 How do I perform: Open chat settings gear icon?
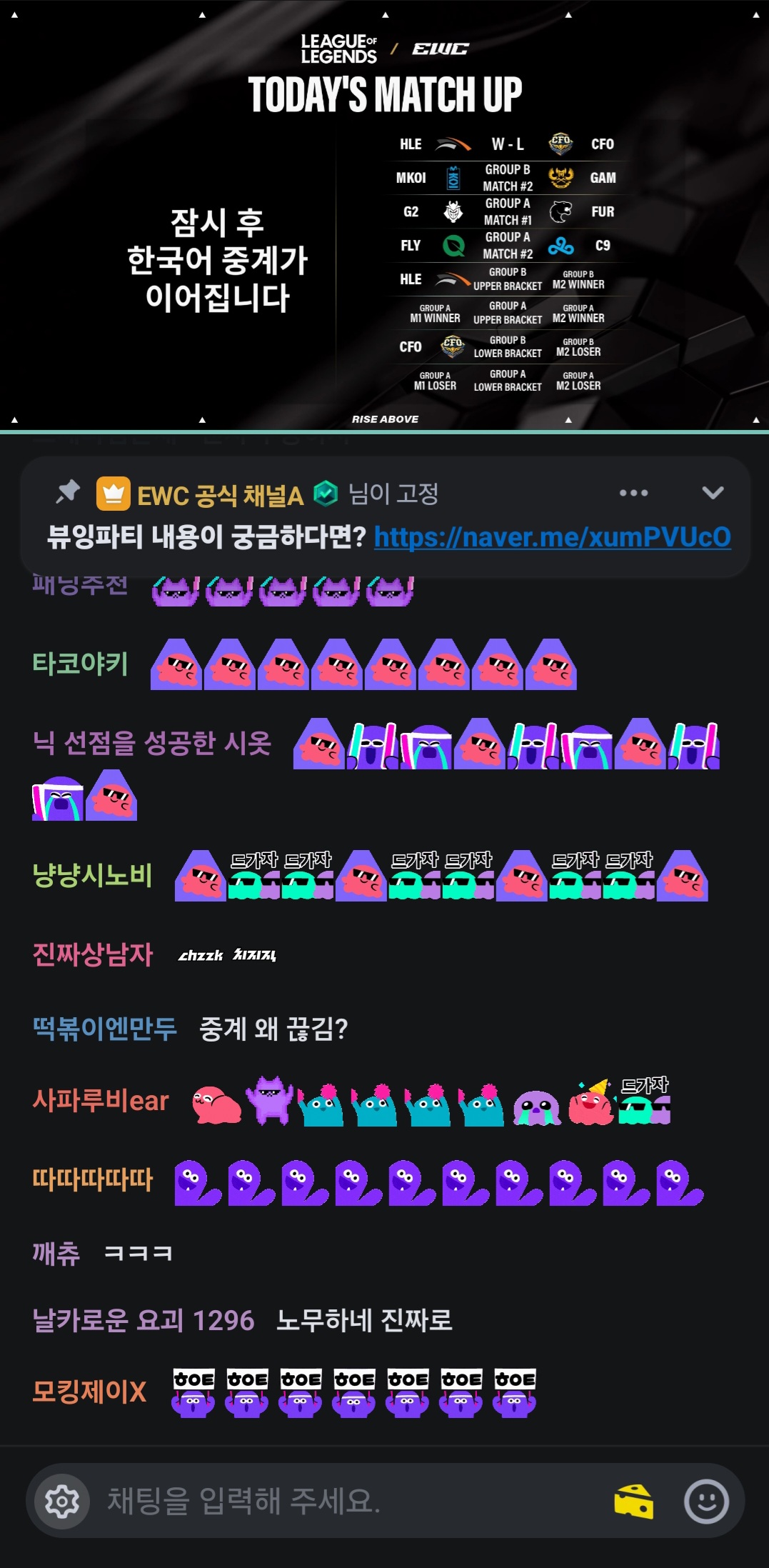coord(62,1502)
